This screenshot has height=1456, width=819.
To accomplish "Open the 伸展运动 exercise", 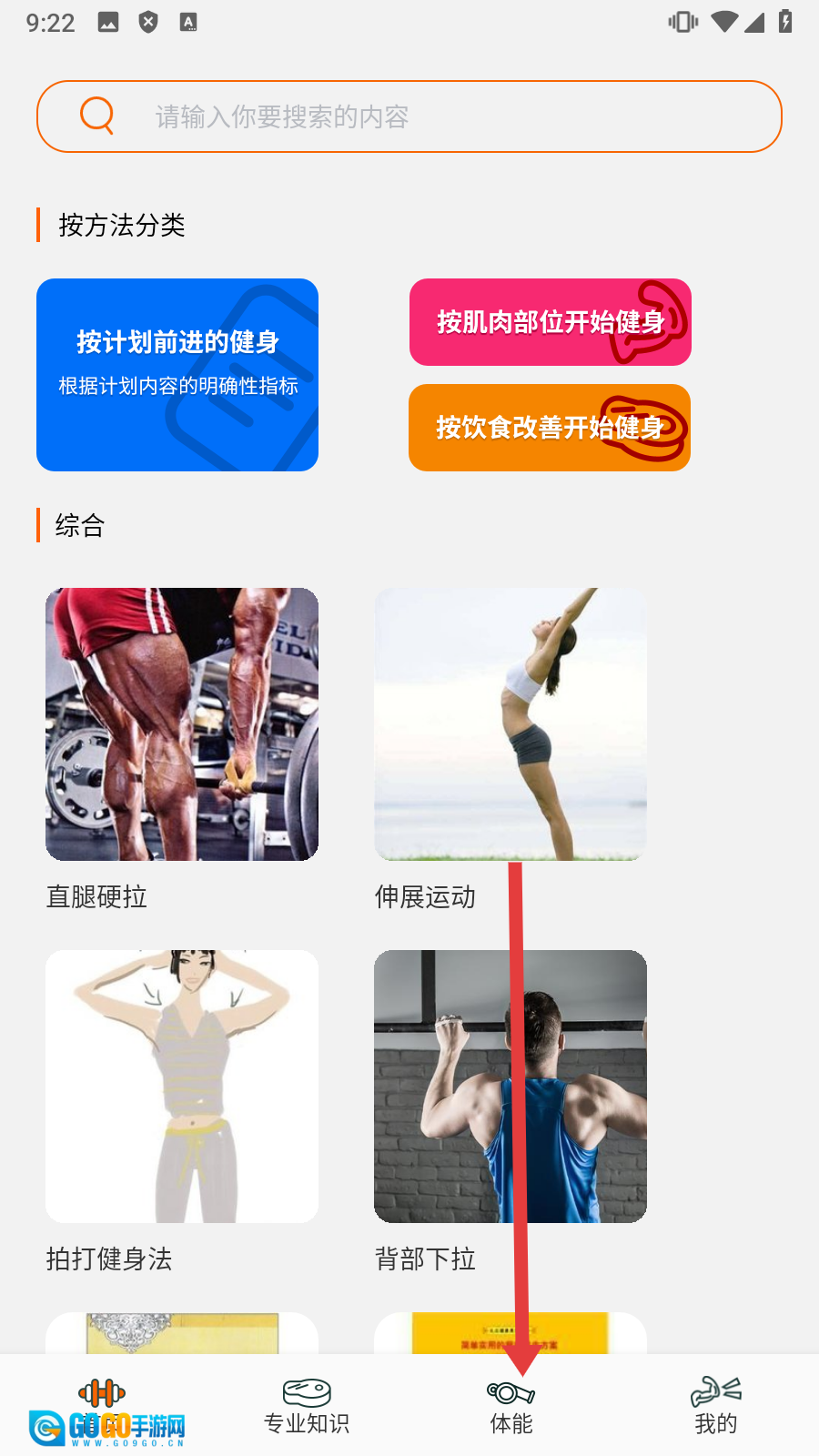I will [x=511, y=724].
